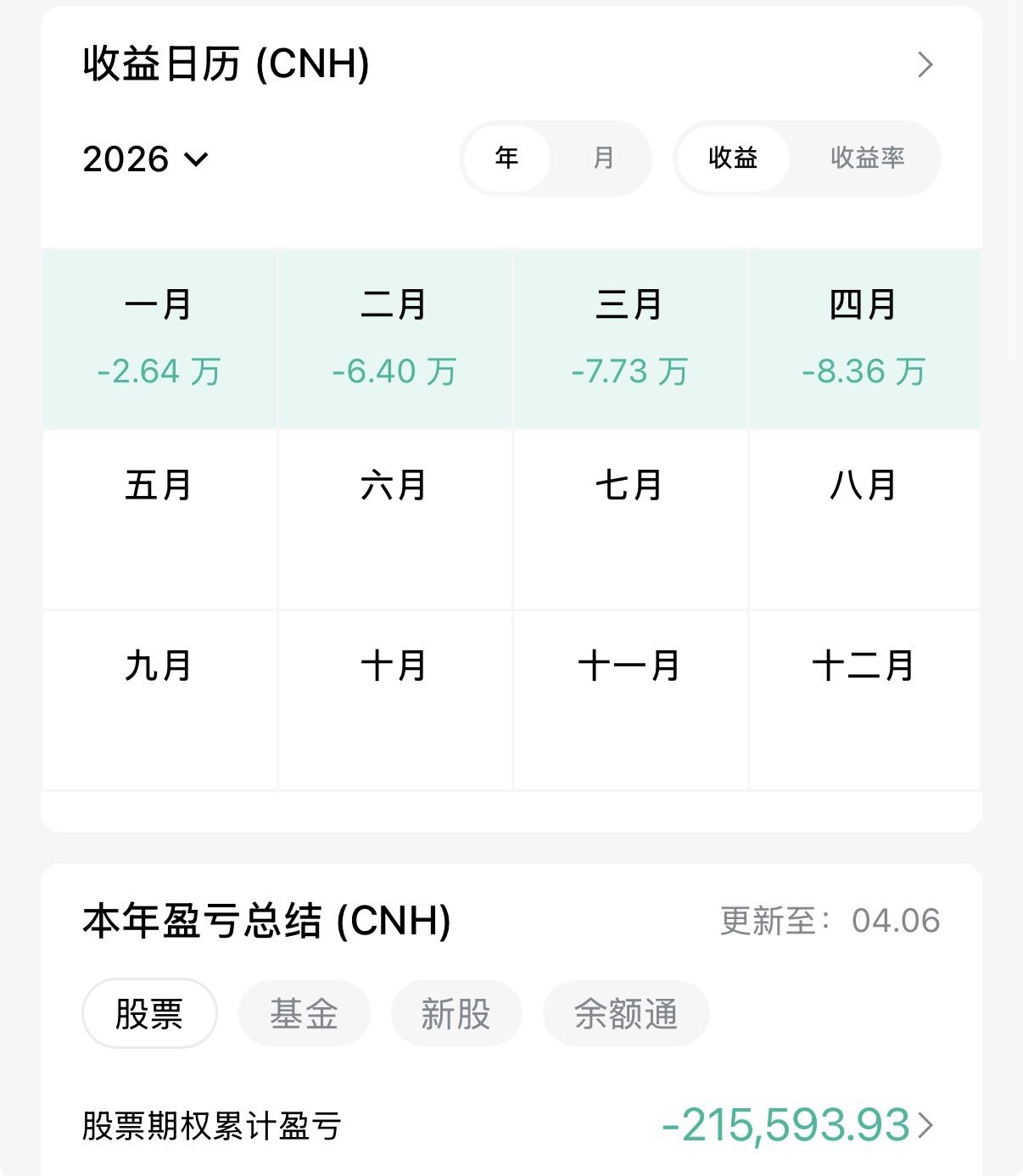This screenshot has width=1023, height=1176.
Task: Switch to 收益率 display mode
Action: [x=867, y=159]
